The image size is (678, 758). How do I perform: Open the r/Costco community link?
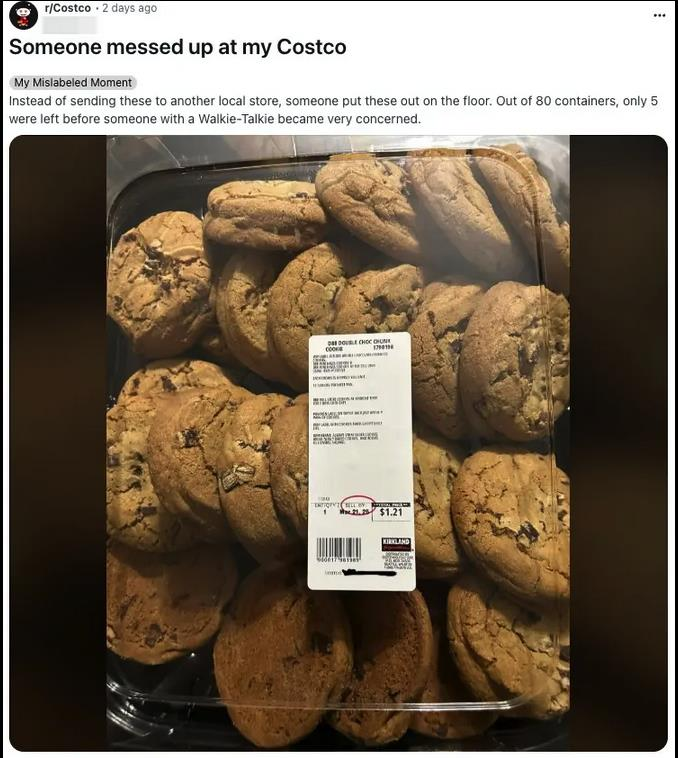point(69,8)
